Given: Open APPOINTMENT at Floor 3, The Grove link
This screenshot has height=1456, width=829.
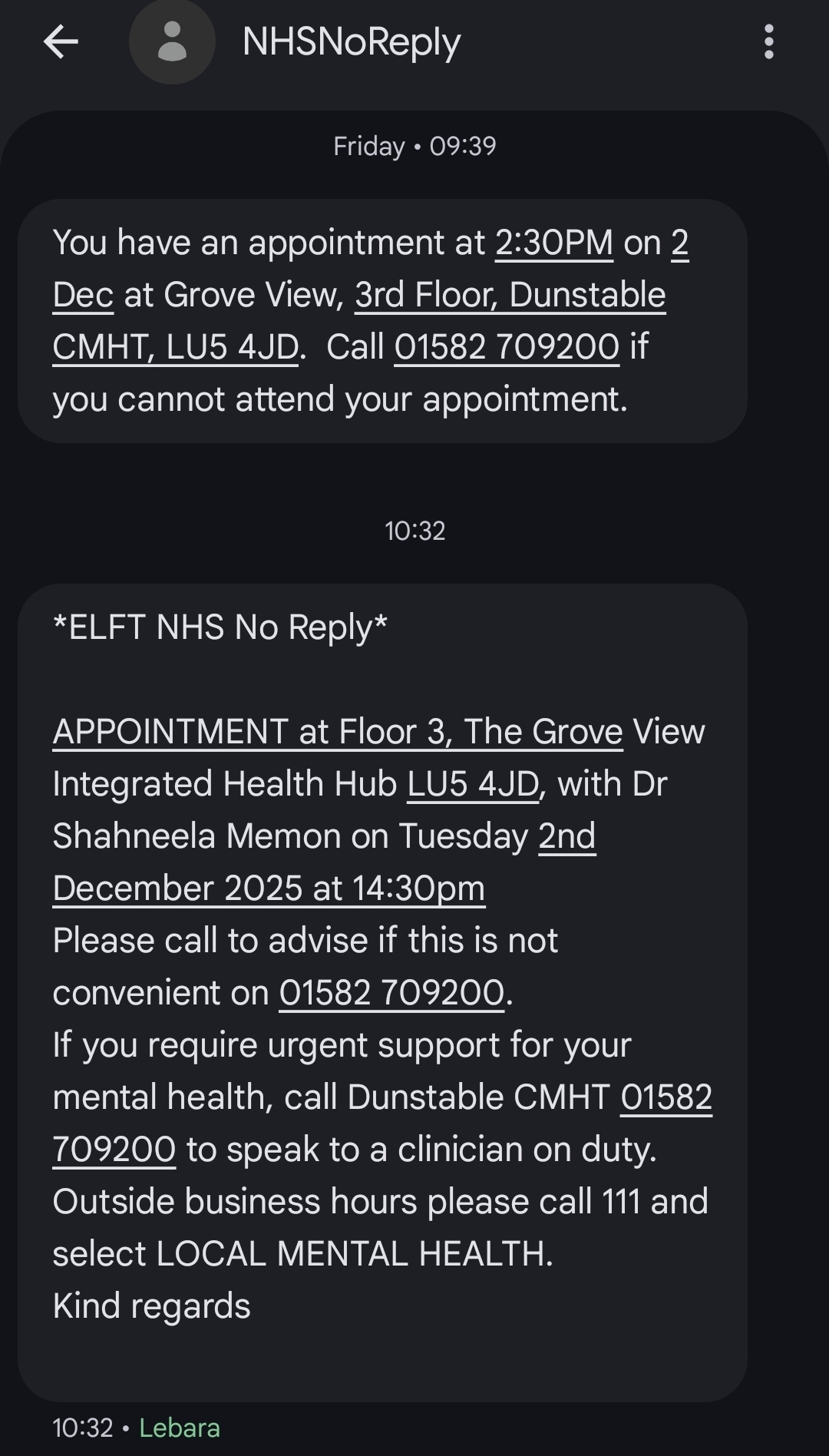Looking at the screenshot, I should click(x=338, y=732).
